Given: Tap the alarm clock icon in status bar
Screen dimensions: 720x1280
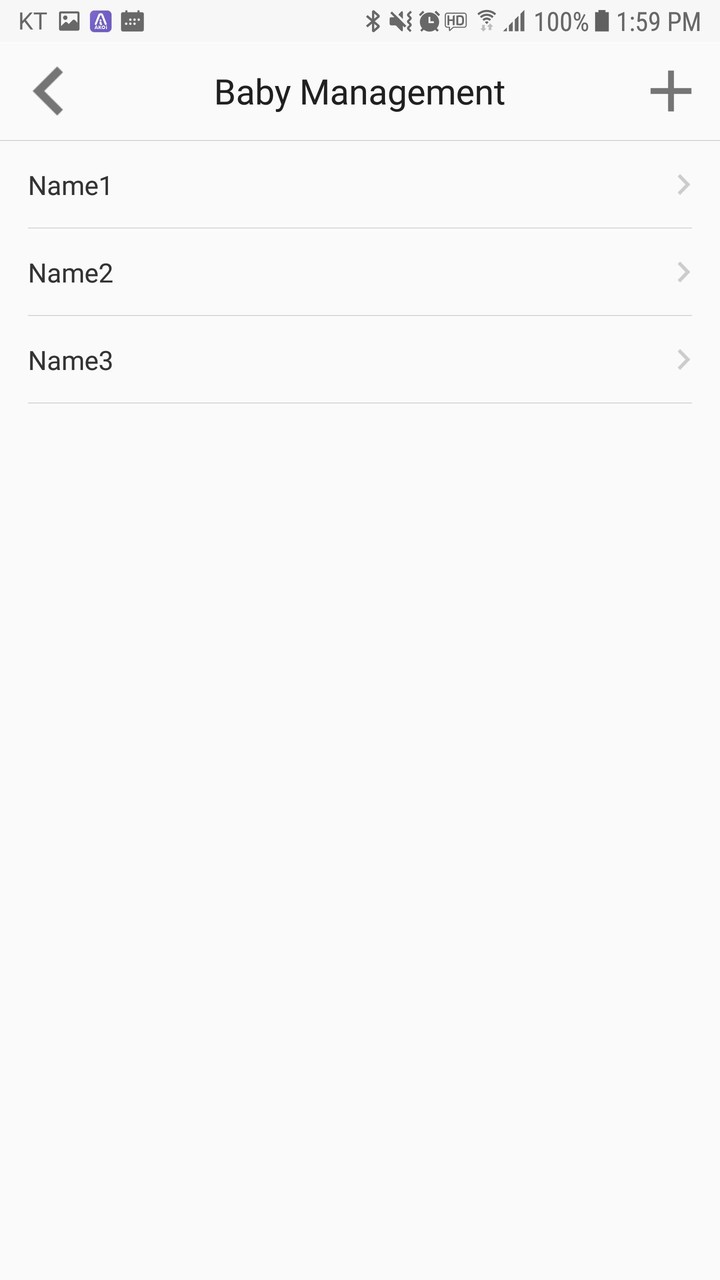Looking at the screenshot, I should 428,21.
